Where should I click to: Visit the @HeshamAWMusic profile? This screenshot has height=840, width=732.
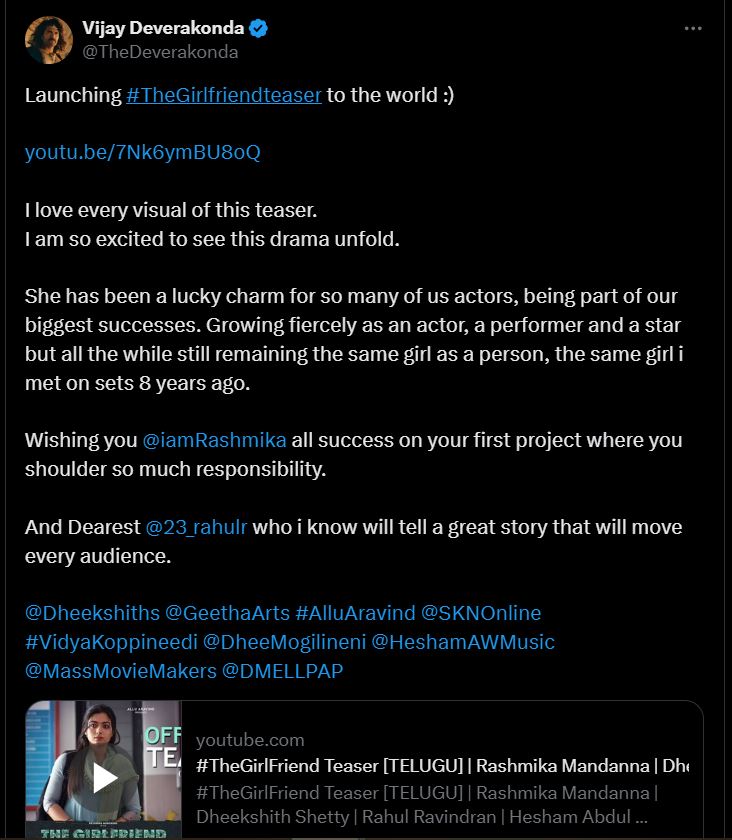click(463, 642)
